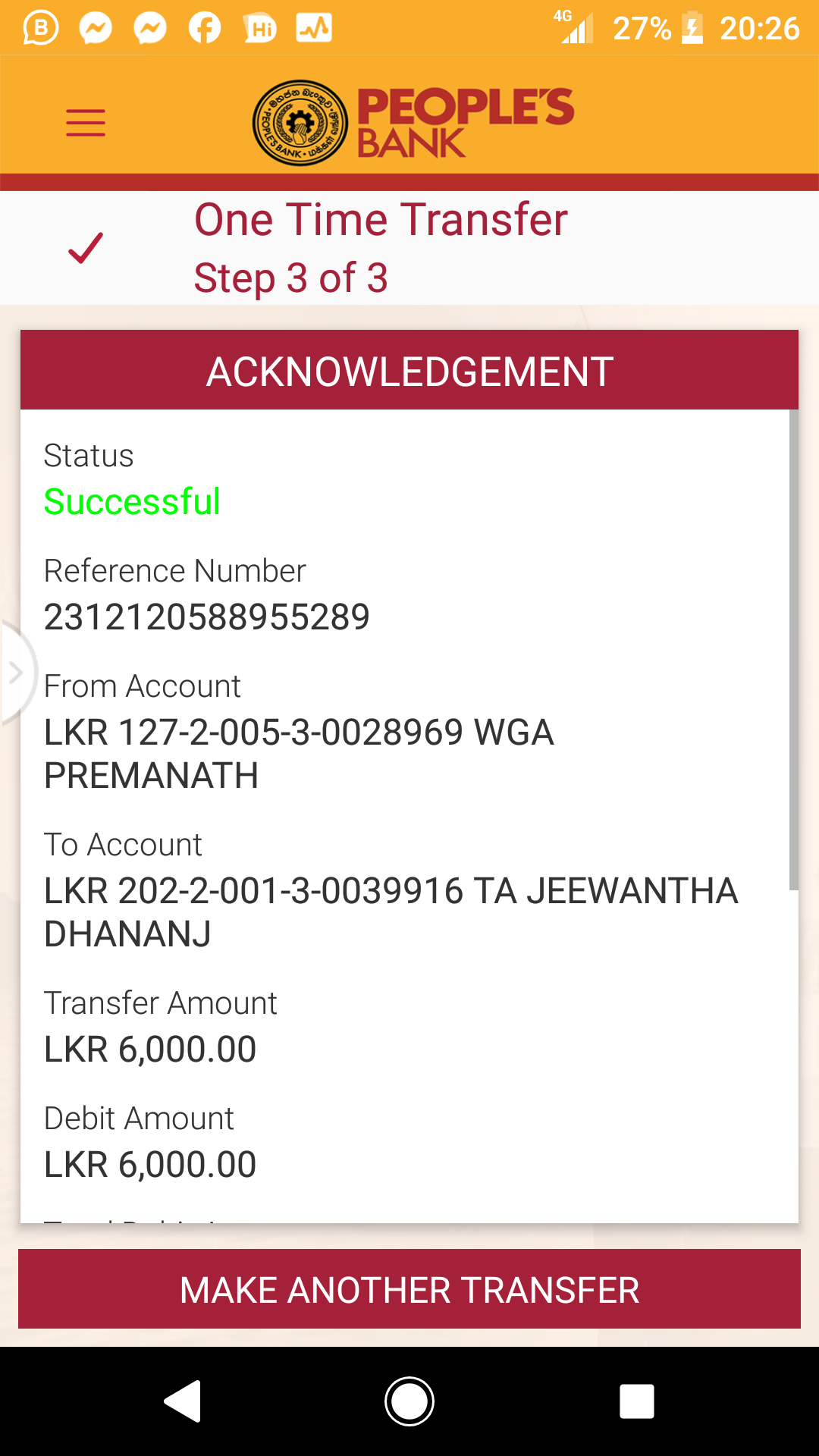Go back using system back button
The image size is (819, 1456).
point(183,1401)
